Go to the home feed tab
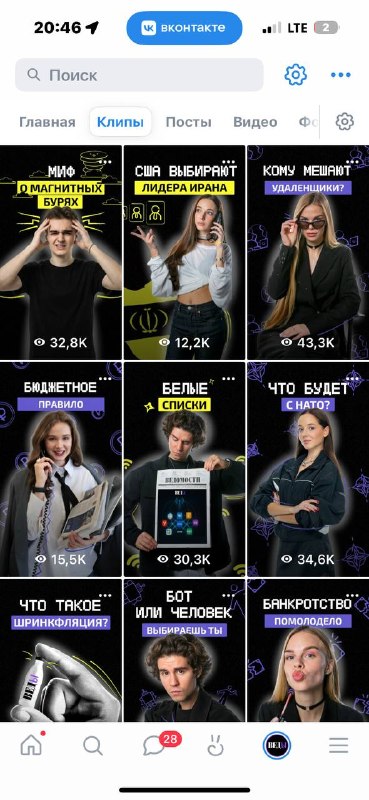Image resolution: width=369 pixels, height=800 pixels. [x=31, y=745]
